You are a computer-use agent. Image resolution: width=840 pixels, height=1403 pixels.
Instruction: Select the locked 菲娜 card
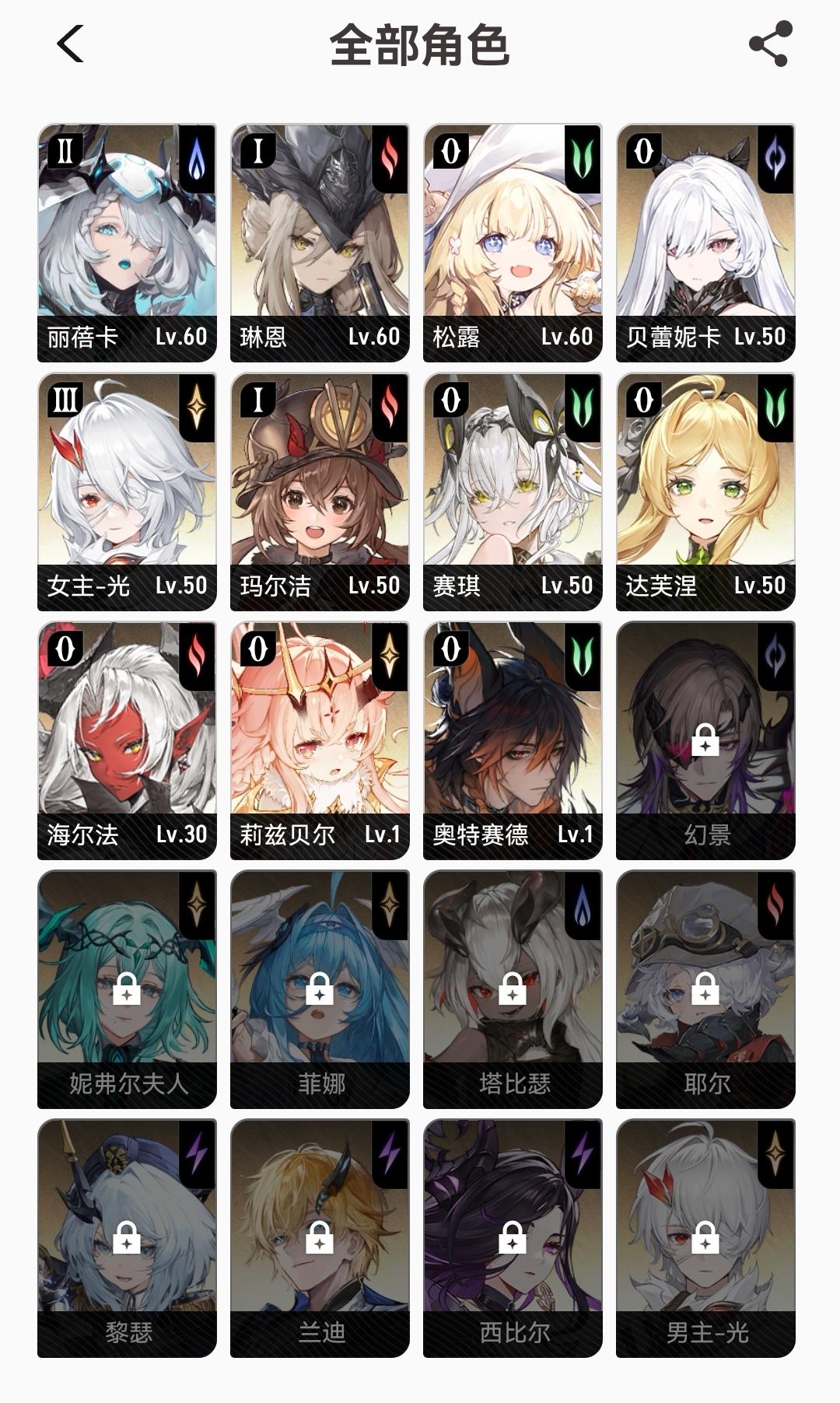(x=320, y=989)
